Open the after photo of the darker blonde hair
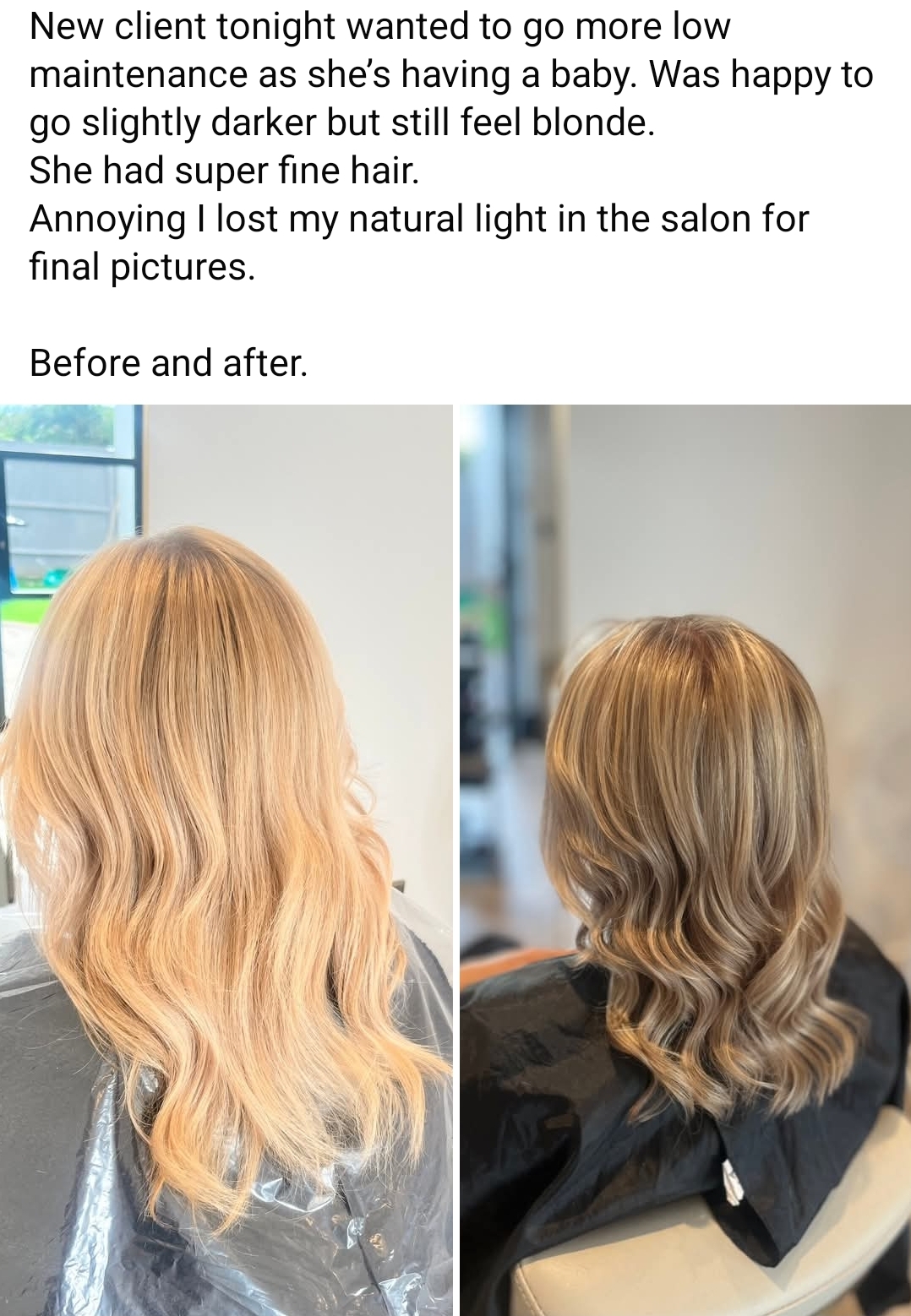Screen dimensions: 911x1316 pyautogui.click(x=685, y=859)
